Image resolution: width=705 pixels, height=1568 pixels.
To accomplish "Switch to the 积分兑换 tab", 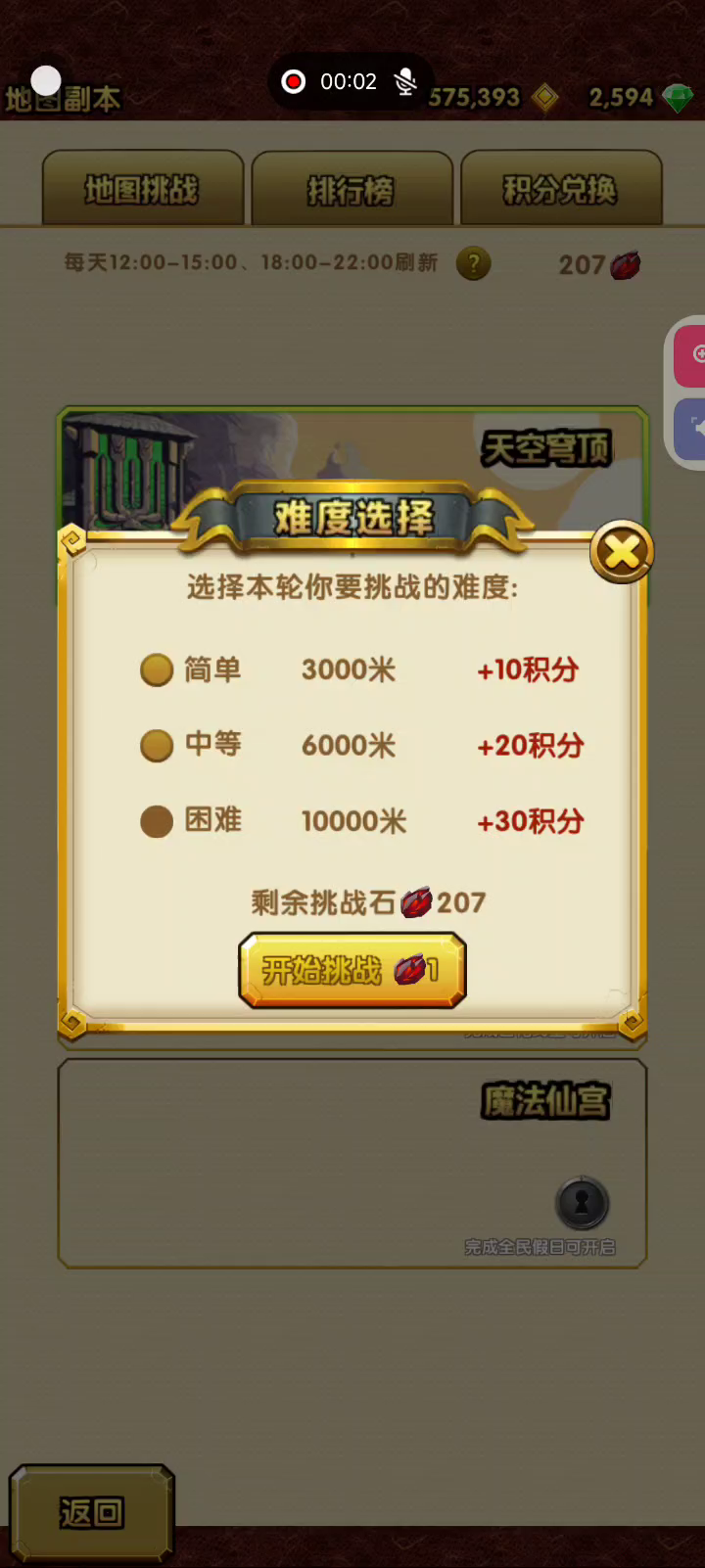I will pyautogui.click(x=560, y=190).
